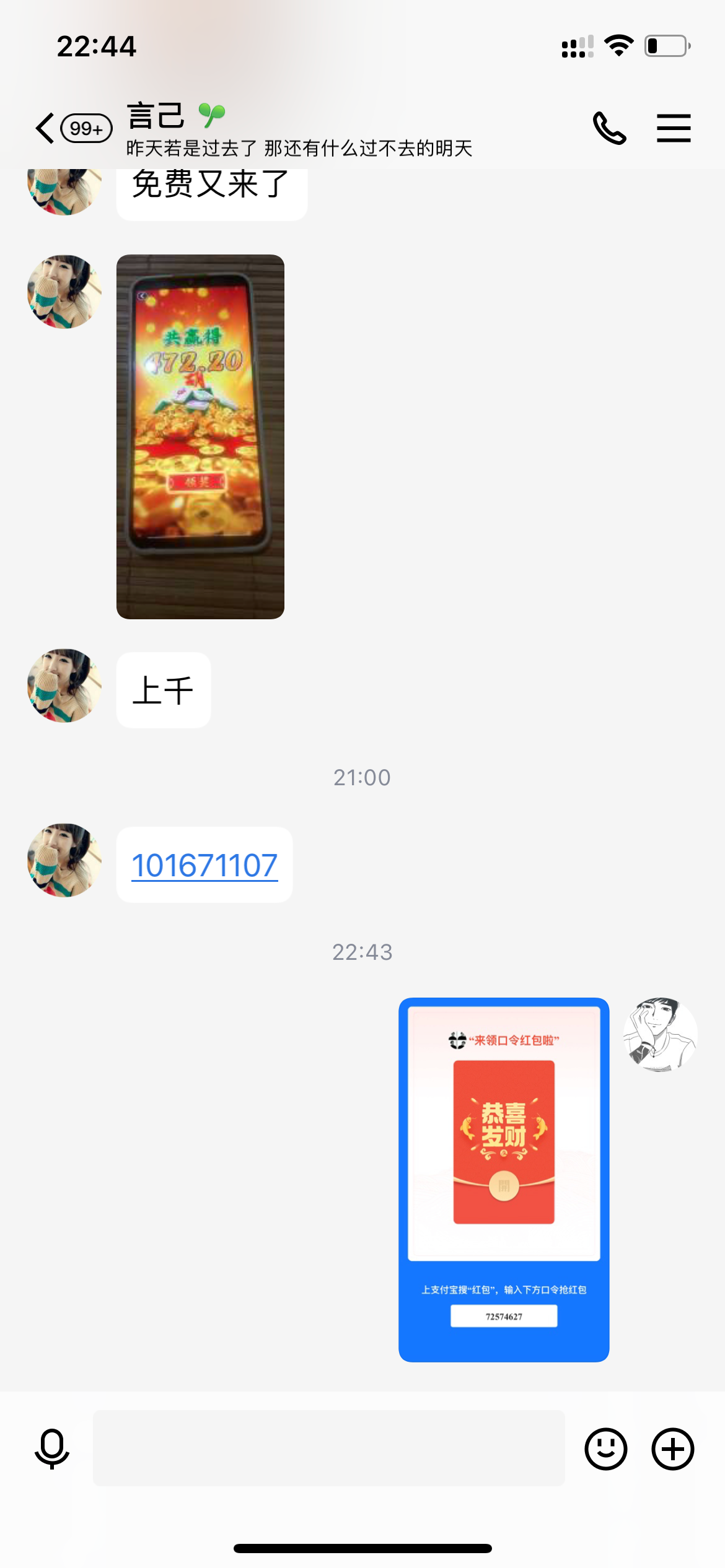725x1568 pixels.
Task: Open my own profile avatar
Action: pyautogui.click(x=661, y=1034)
